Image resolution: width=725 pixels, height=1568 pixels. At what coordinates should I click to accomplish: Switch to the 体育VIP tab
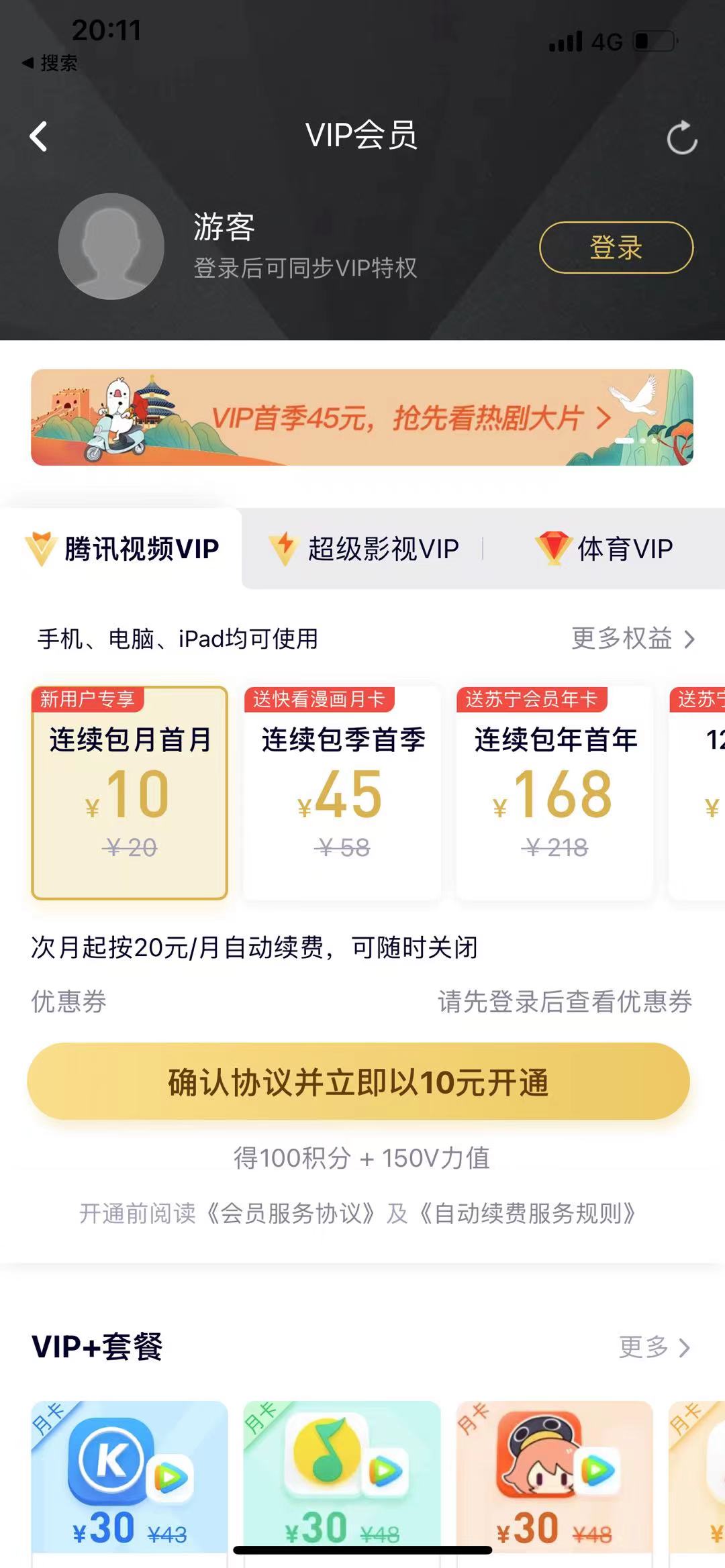coord(604,549)
